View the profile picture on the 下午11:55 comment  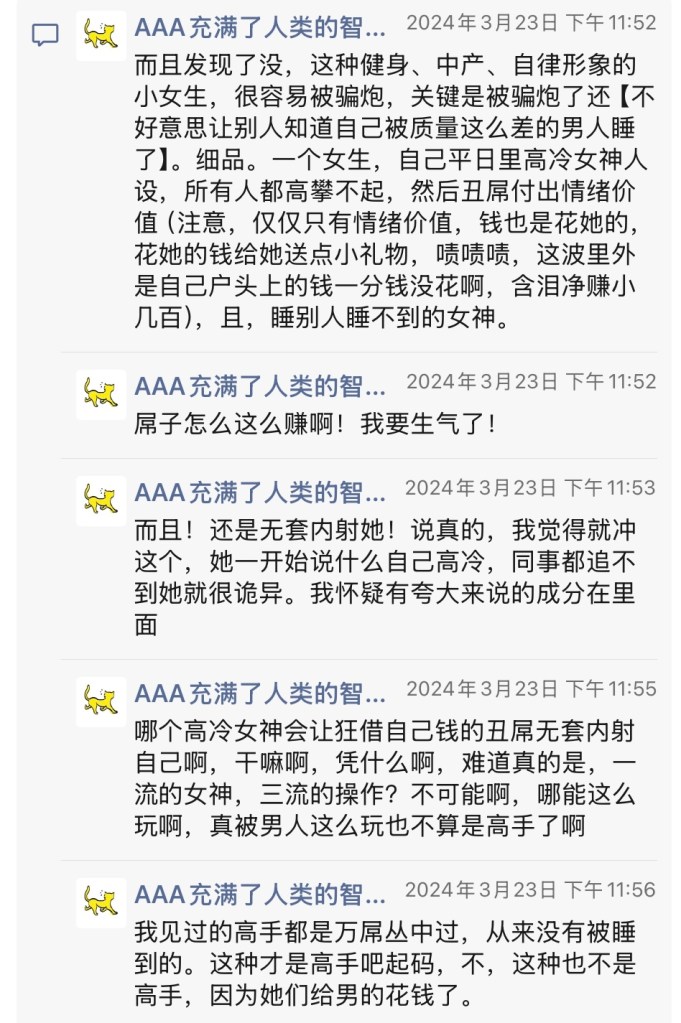(101, 702)
